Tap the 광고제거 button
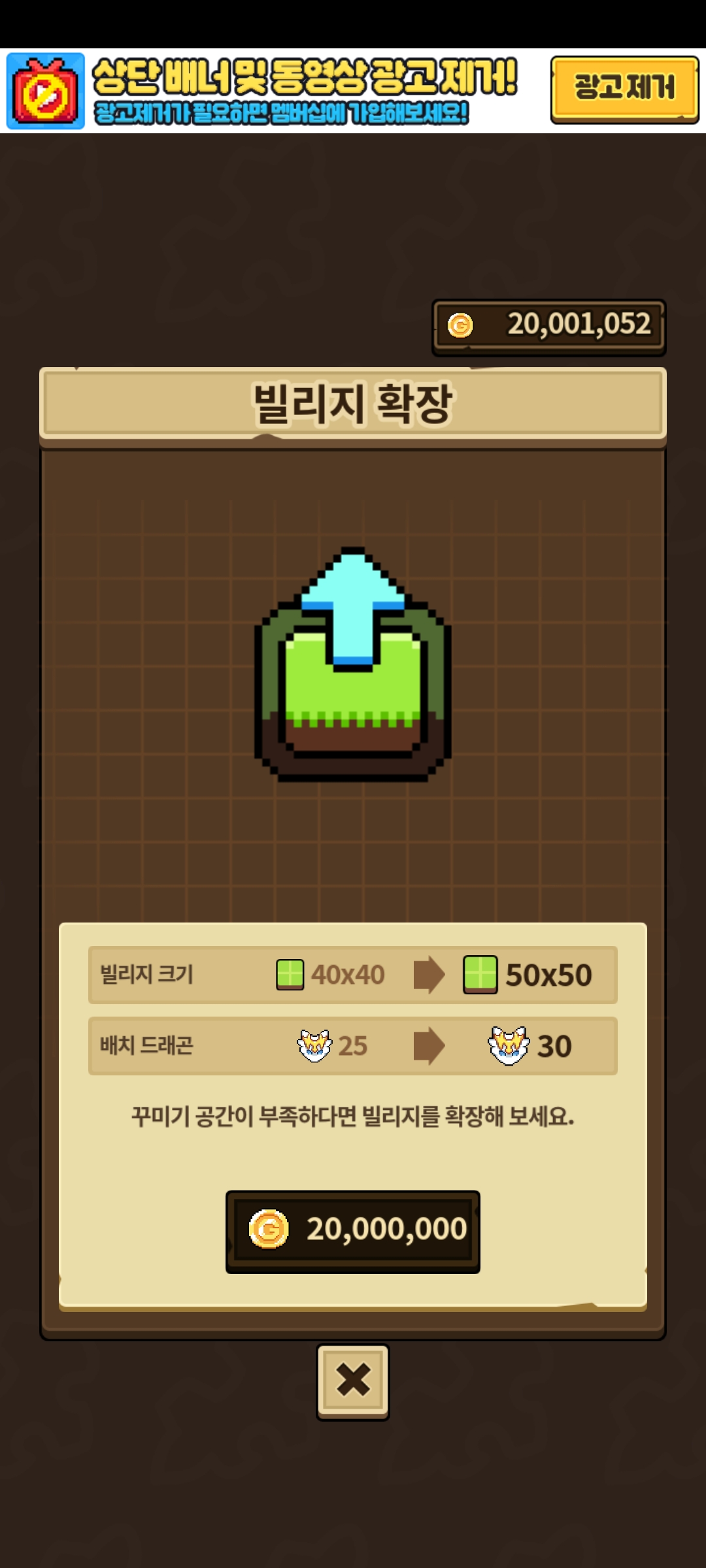Viewport: 706px width, 1568px height. pos(624,90)
